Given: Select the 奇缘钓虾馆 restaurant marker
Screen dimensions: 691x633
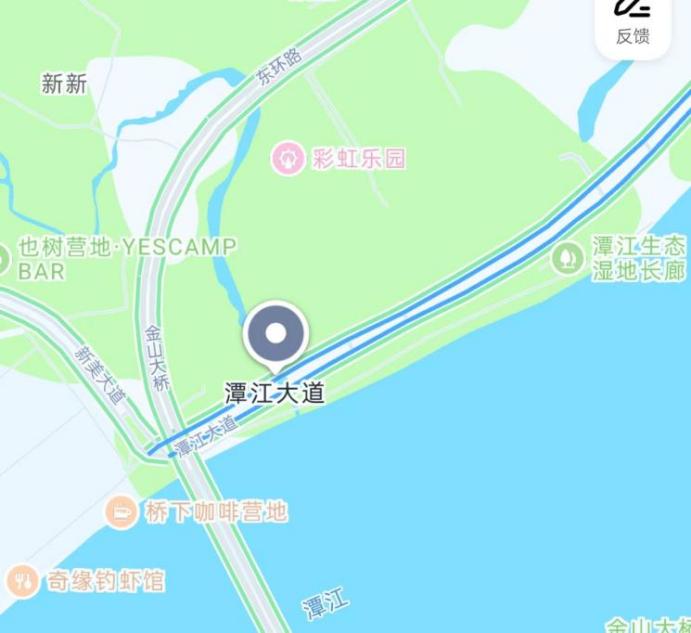Looking at the screenshot, I should pos(22,580).
